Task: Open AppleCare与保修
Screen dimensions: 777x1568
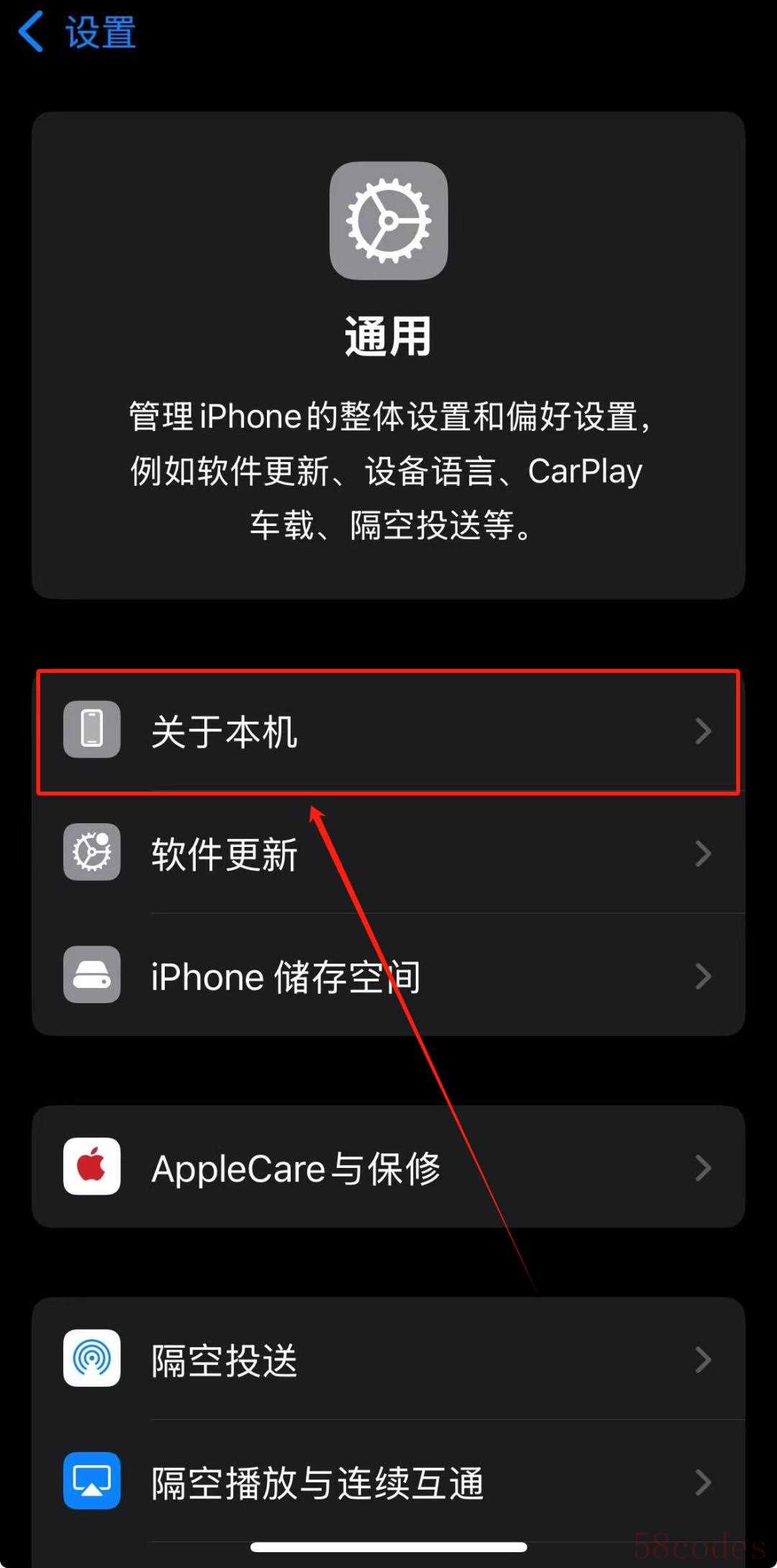Action: pos(388,1167)
